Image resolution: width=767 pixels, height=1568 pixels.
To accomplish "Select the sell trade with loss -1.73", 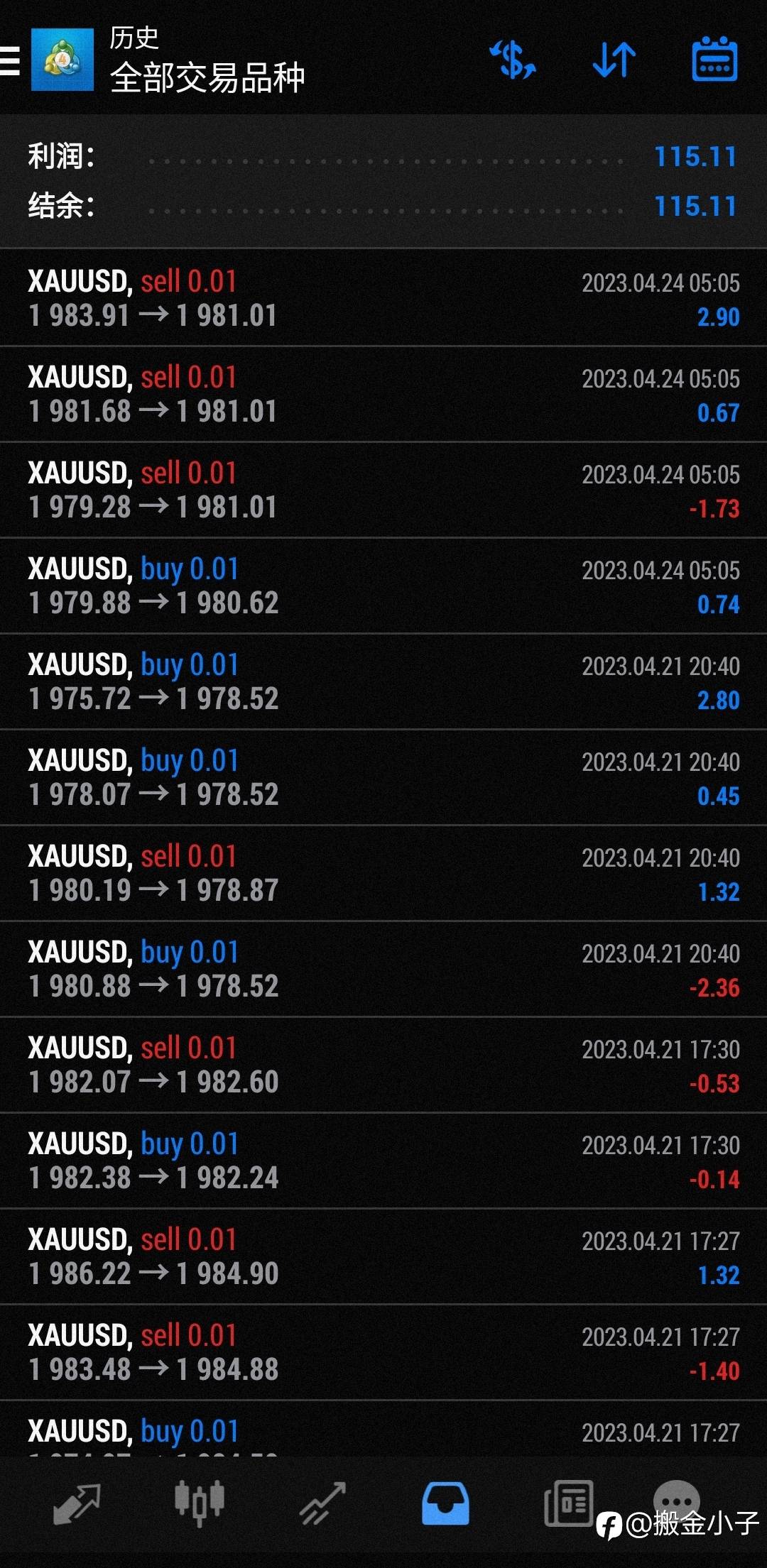I will pos(383,490).
